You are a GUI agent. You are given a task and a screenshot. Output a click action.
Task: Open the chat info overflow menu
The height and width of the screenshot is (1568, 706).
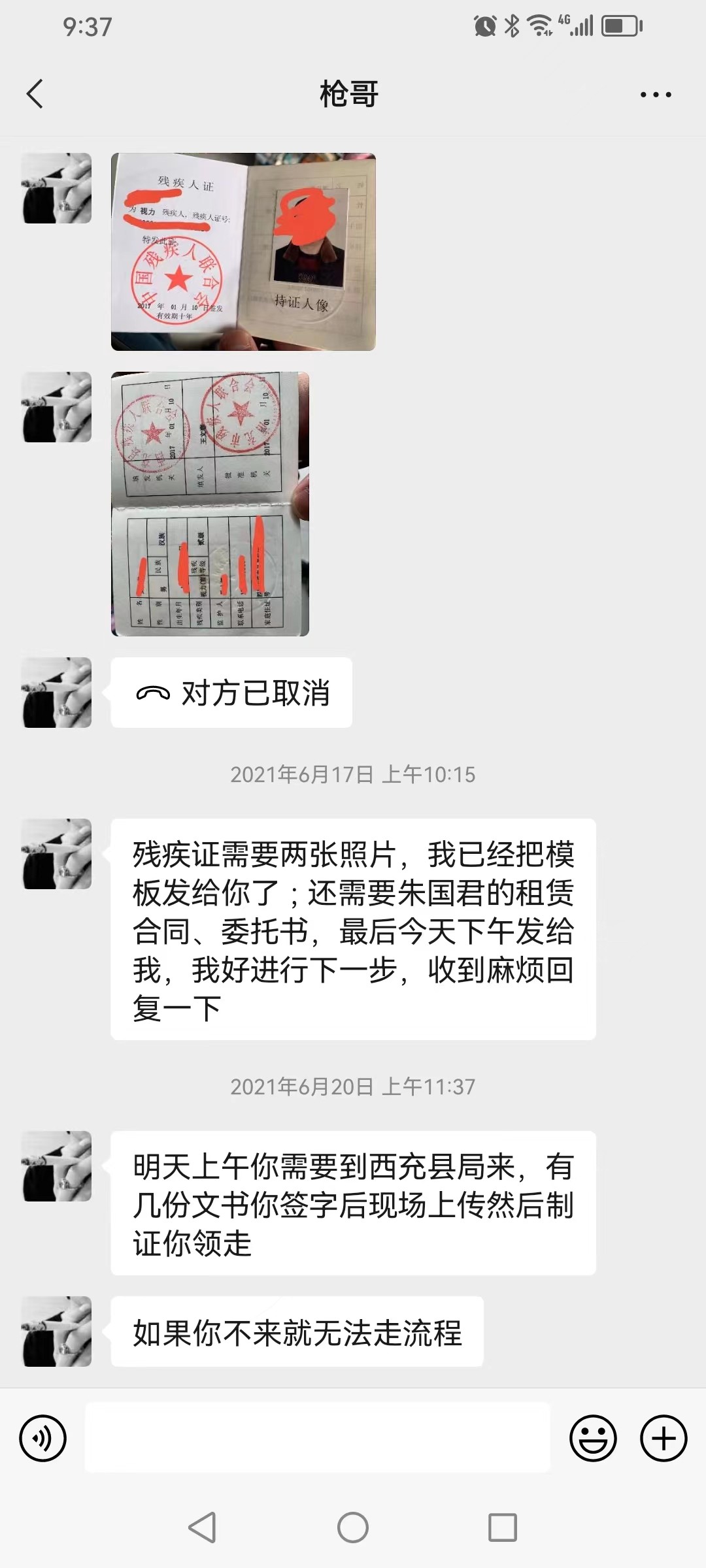[x=655, y=95]
